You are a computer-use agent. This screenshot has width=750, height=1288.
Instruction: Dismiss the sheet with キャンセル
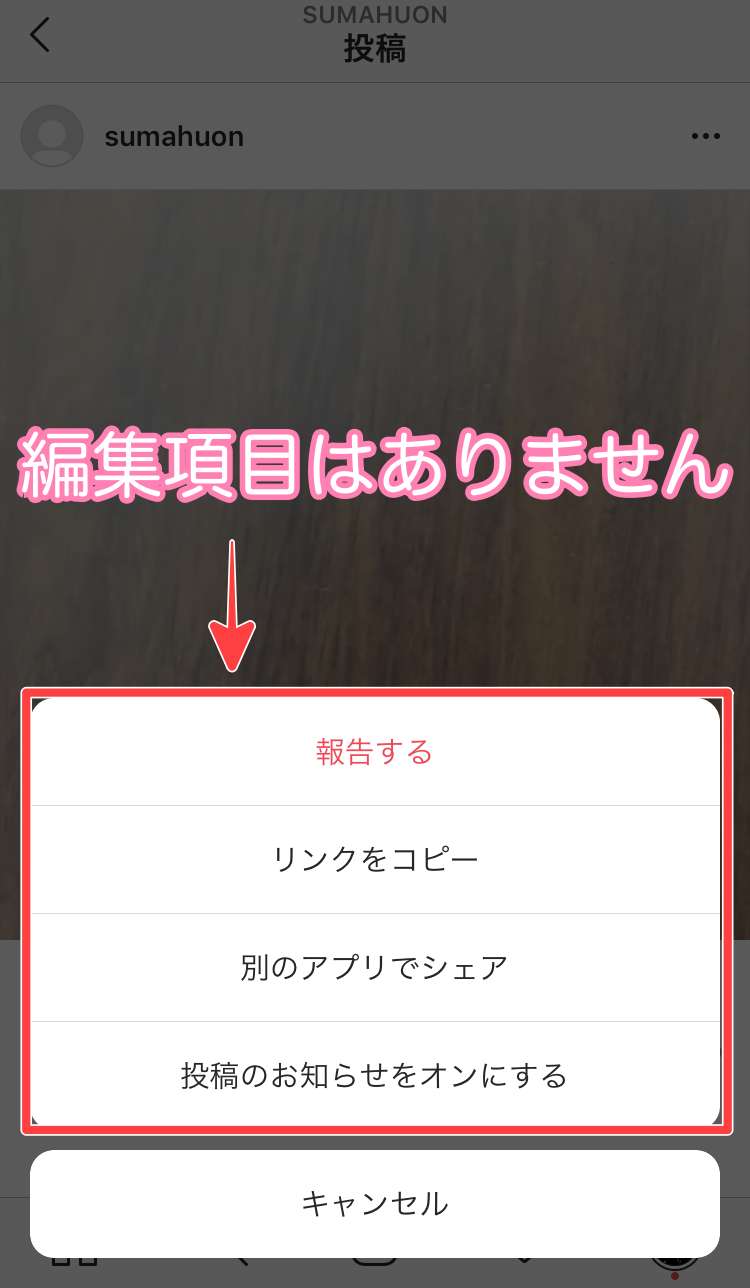click(x=375, y=1204)
